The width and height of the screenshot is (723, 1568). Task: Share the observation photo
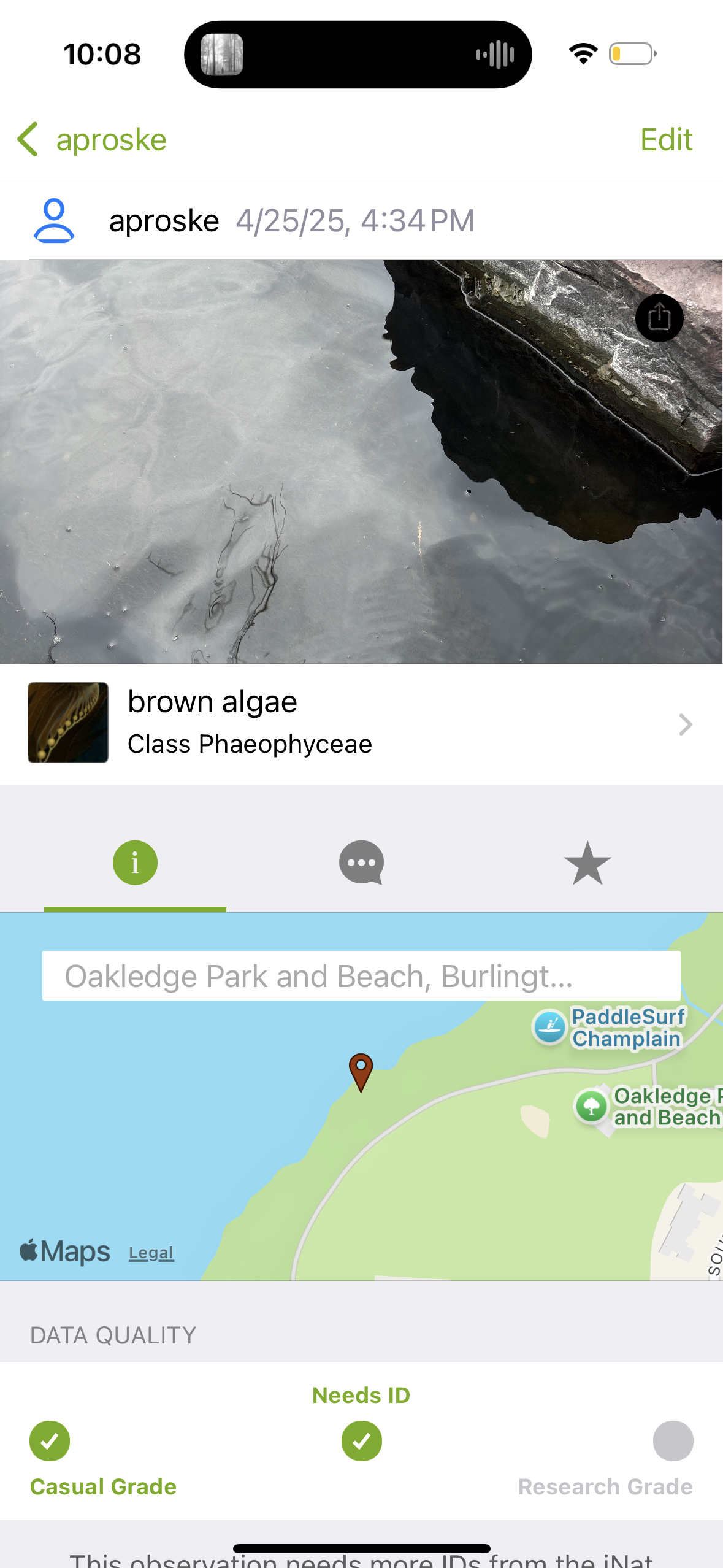point(659,318)
